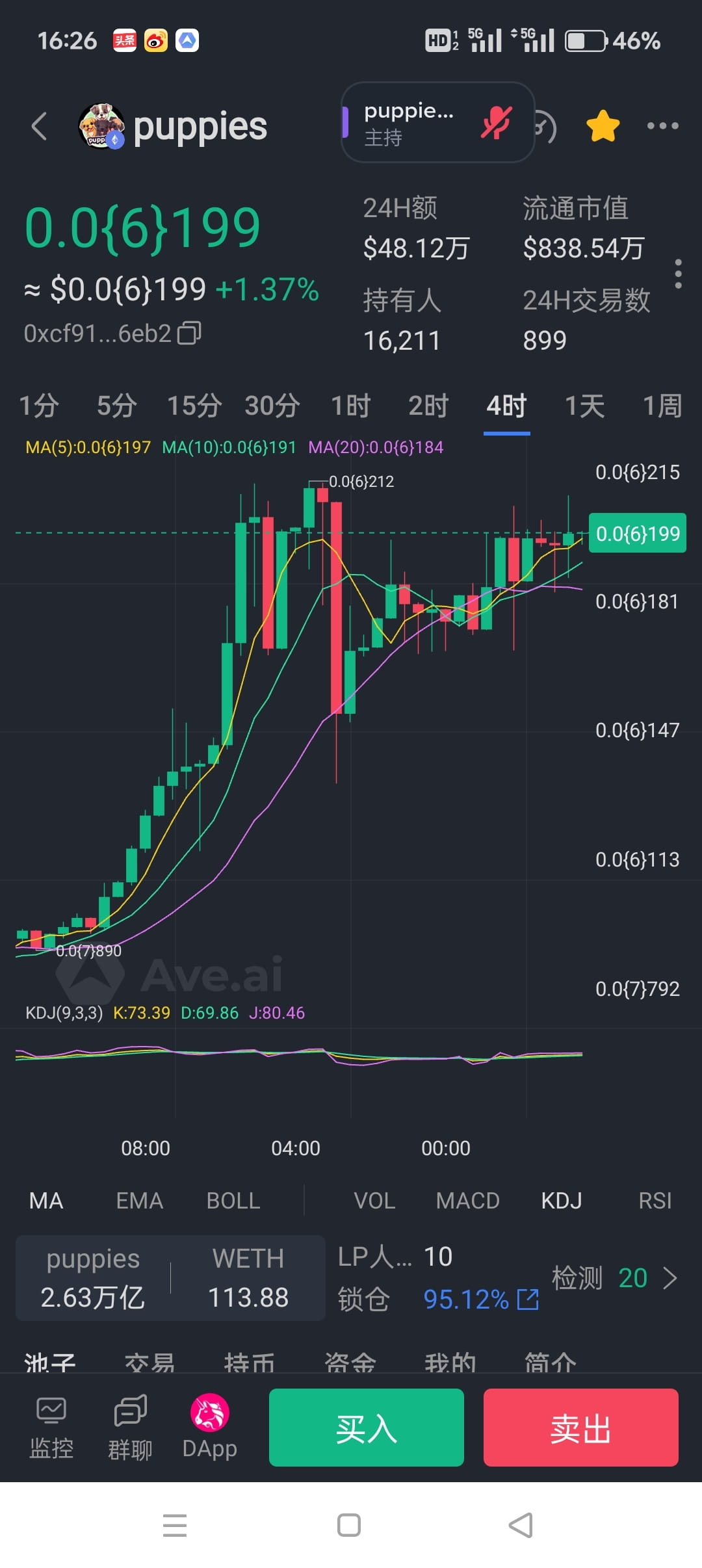Copy the contract address 0xcf91...6eb2
Viewport: 702px width, 1568px height.
coord(190,333)
